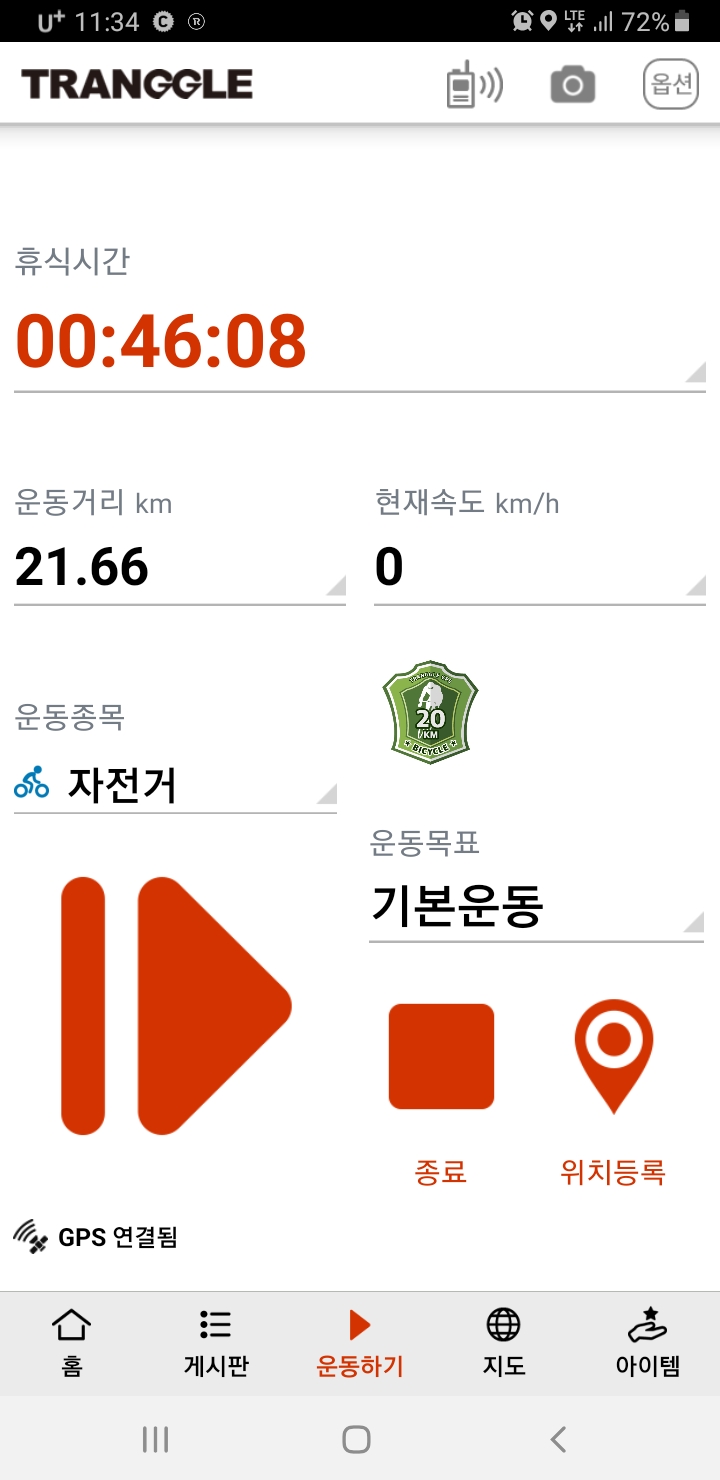Image resolution: width=720 pixels, height=1480 pixels.
Task: Change the 현재속도 km/h field display
Action: pos(540,568)
